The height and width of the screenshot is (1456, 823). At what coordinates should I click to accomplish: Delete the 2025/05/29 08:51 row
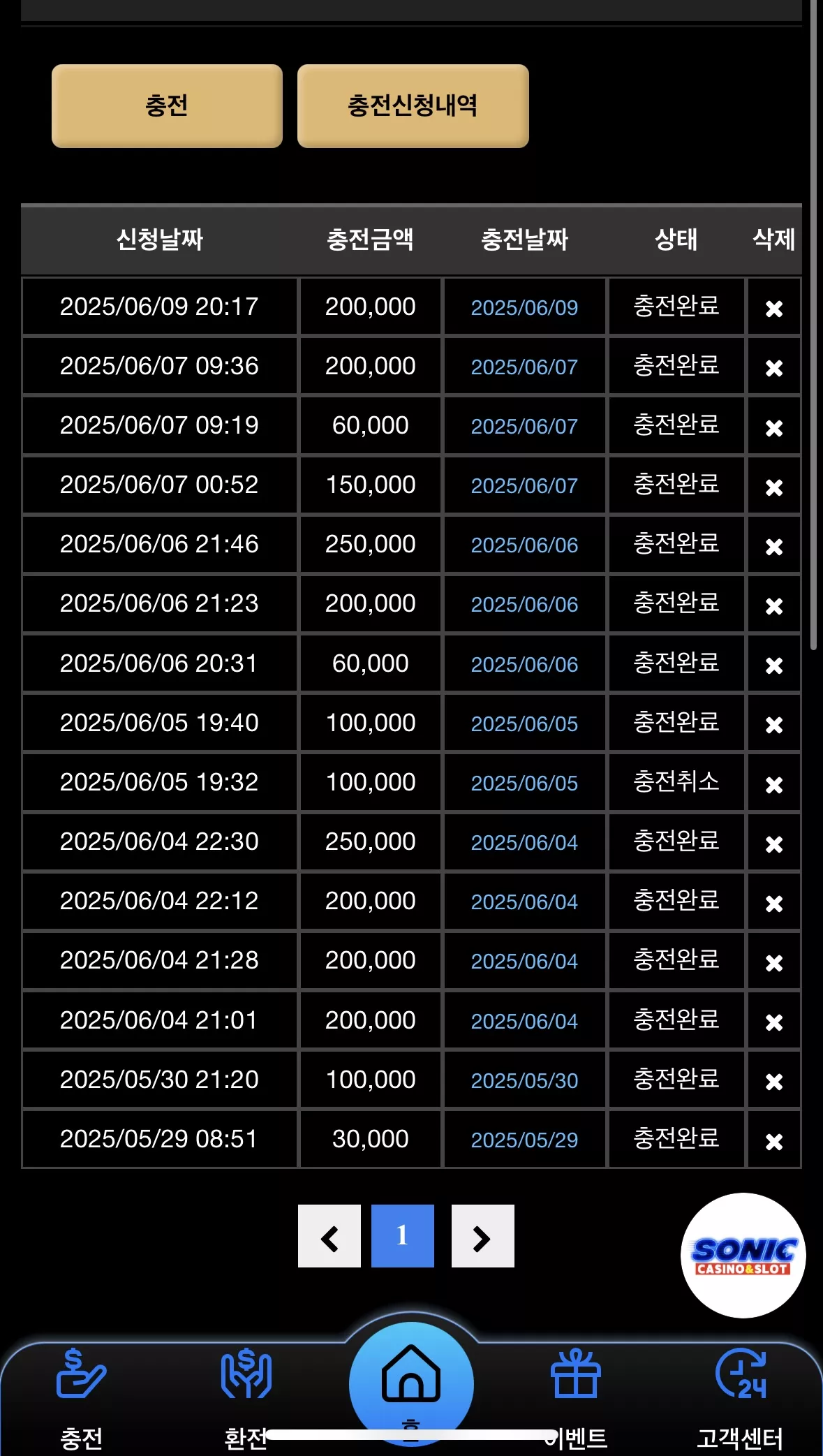click(x=773, y=1141)
